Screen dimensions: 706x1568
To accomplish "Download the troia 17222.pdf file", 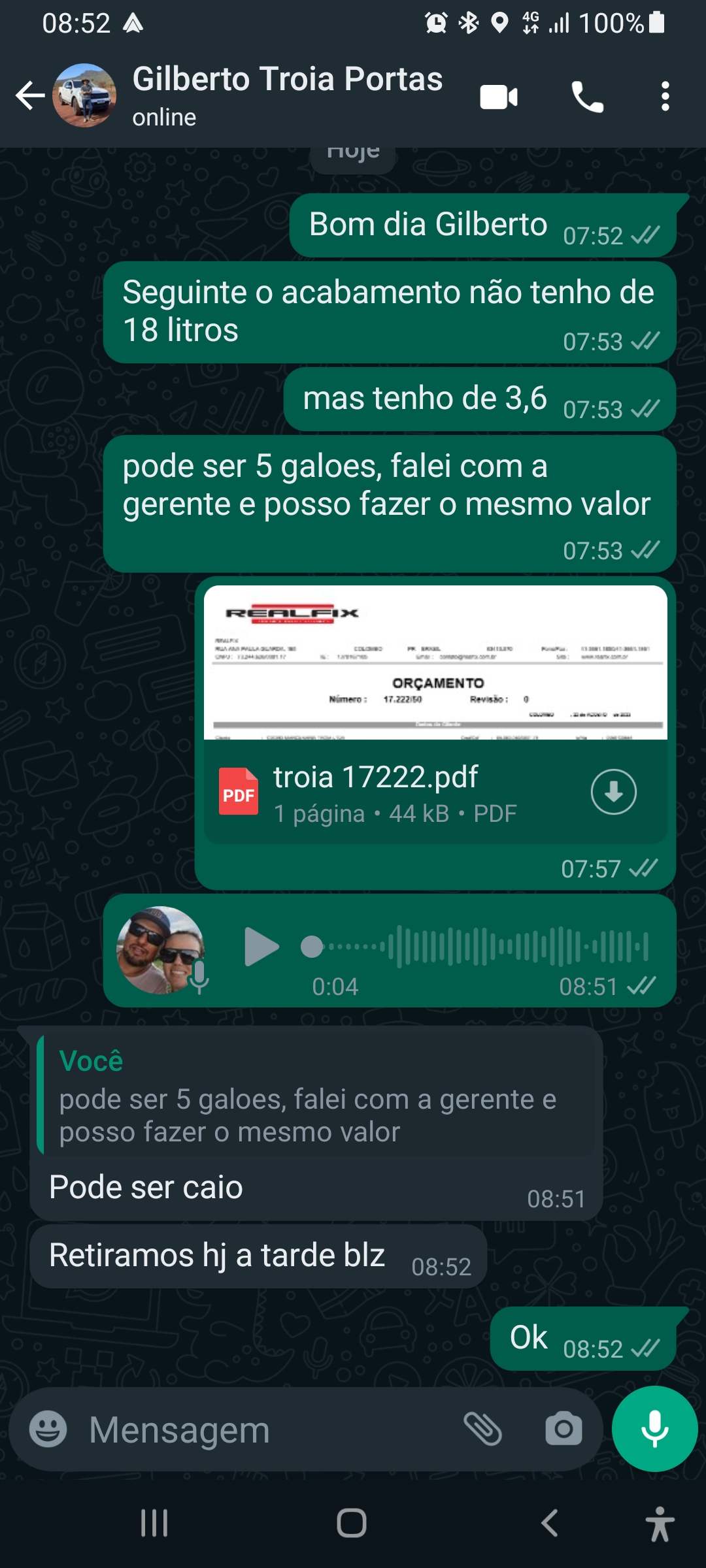I will (x=613, y=792).
